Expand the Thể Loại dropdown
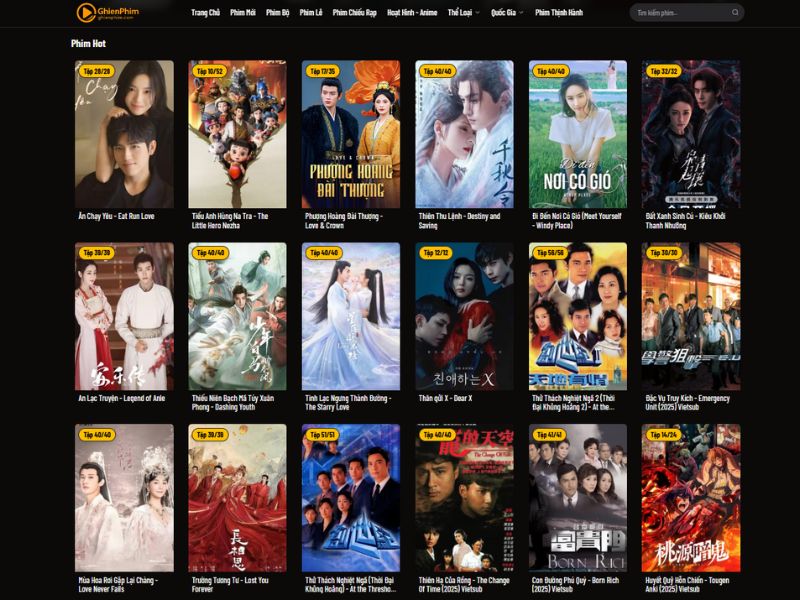This screenshot has height=600, width=800. [463, 13]
